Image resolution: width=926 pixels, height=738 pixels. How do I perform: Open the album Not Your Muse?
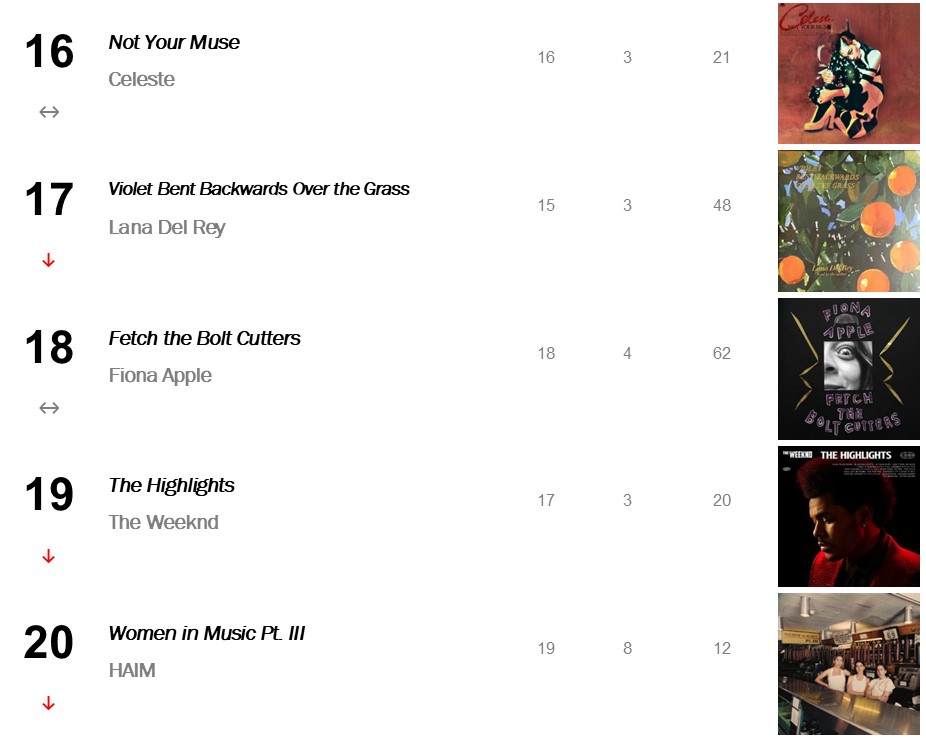pos(174,42)
